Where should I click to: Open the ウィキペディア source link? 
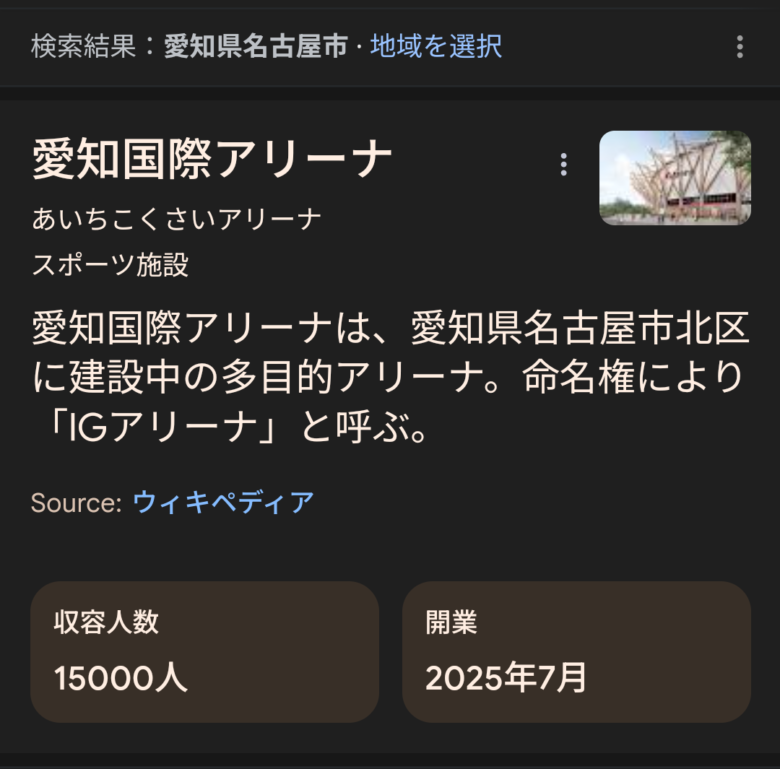tap(223, 502)
